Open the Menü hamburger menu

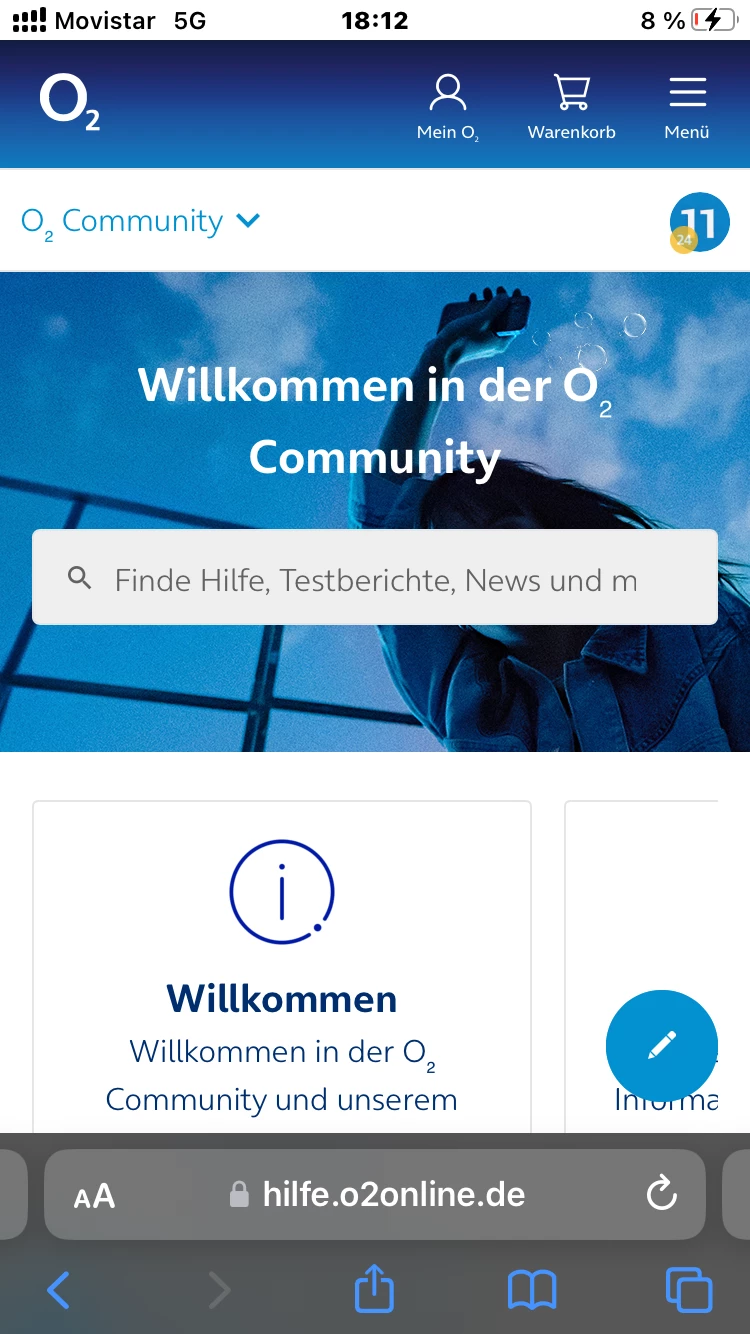point(687,106)
